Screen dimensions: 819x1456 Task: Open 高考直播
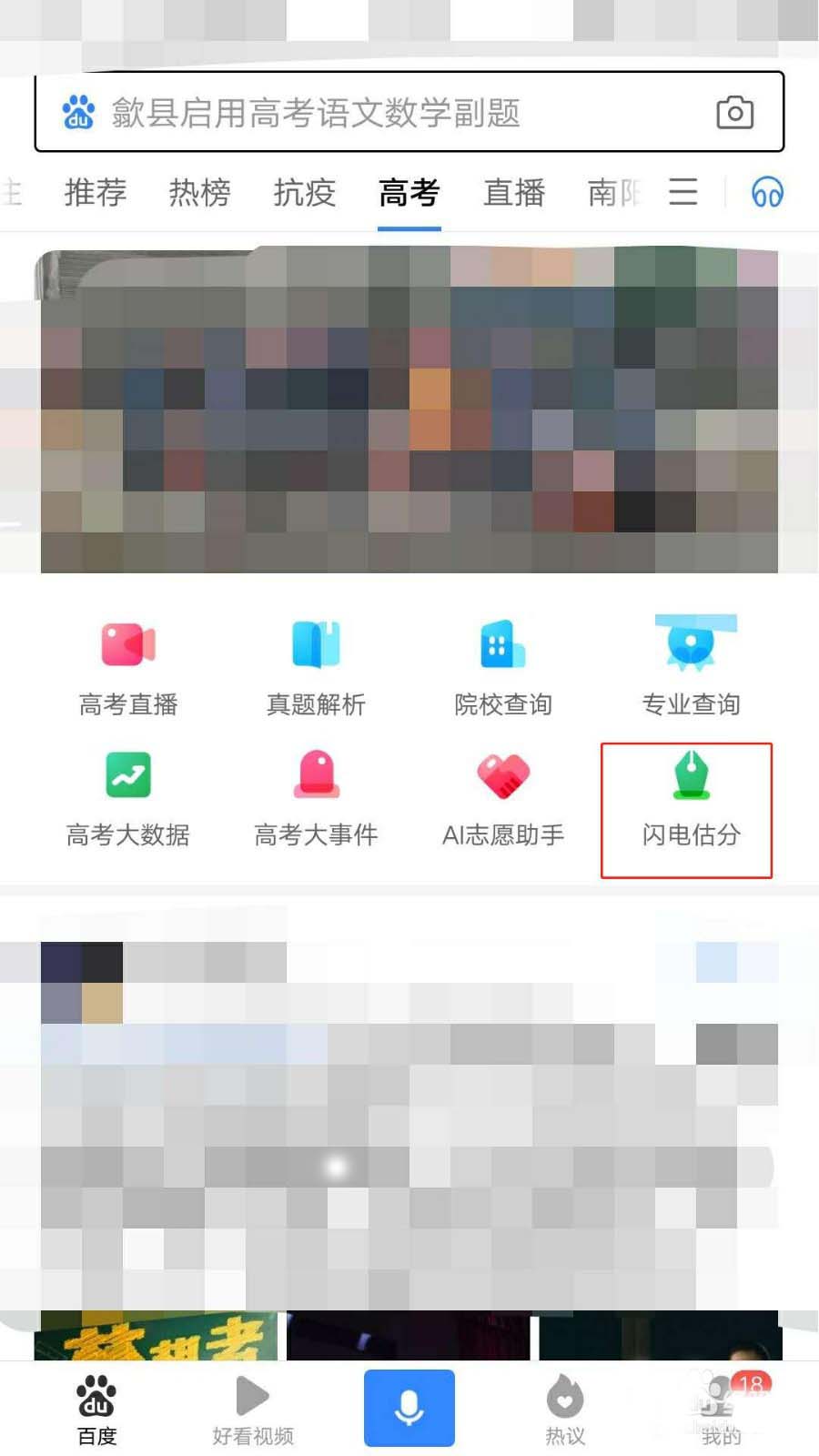pos(128,667)
